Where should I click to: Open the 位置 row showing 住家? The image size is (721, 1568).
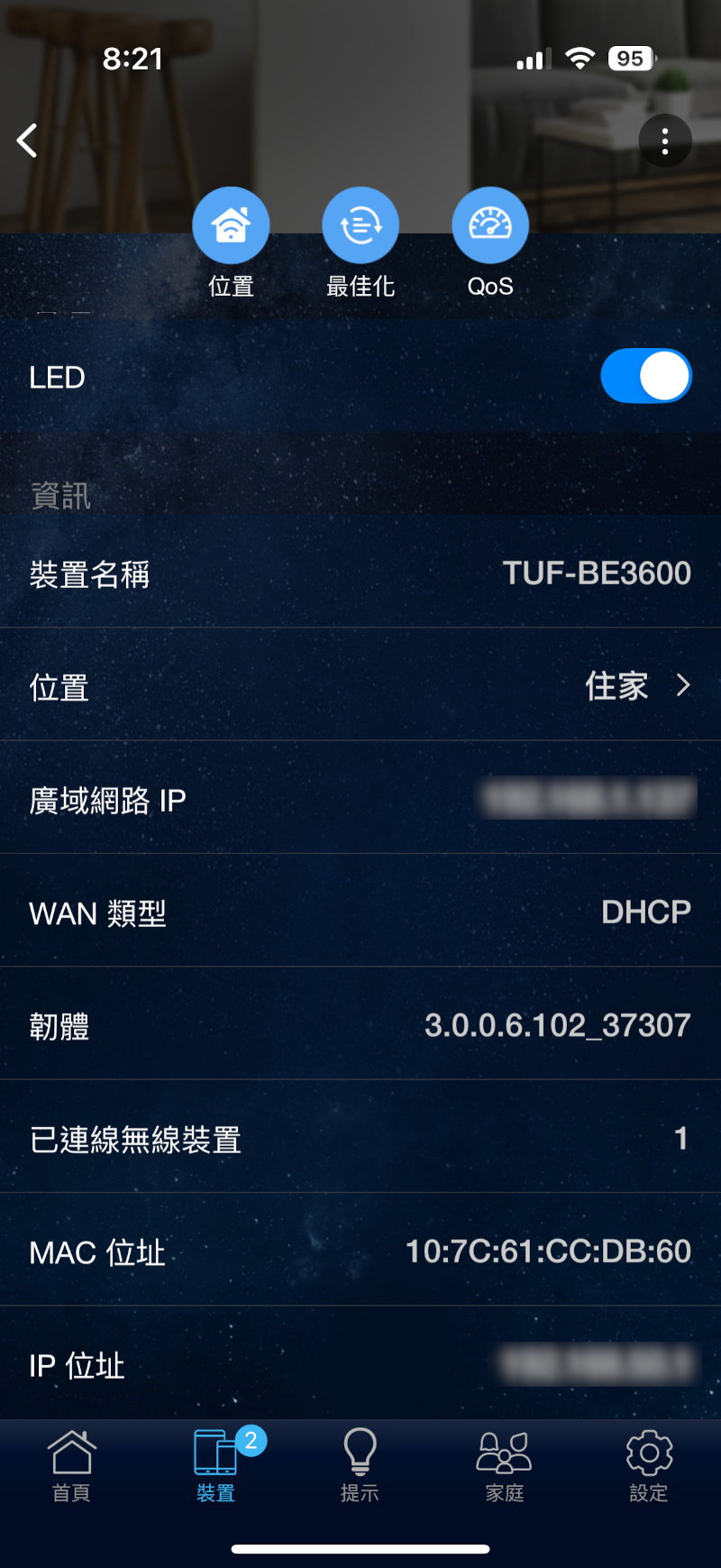[x=360, y=686]
